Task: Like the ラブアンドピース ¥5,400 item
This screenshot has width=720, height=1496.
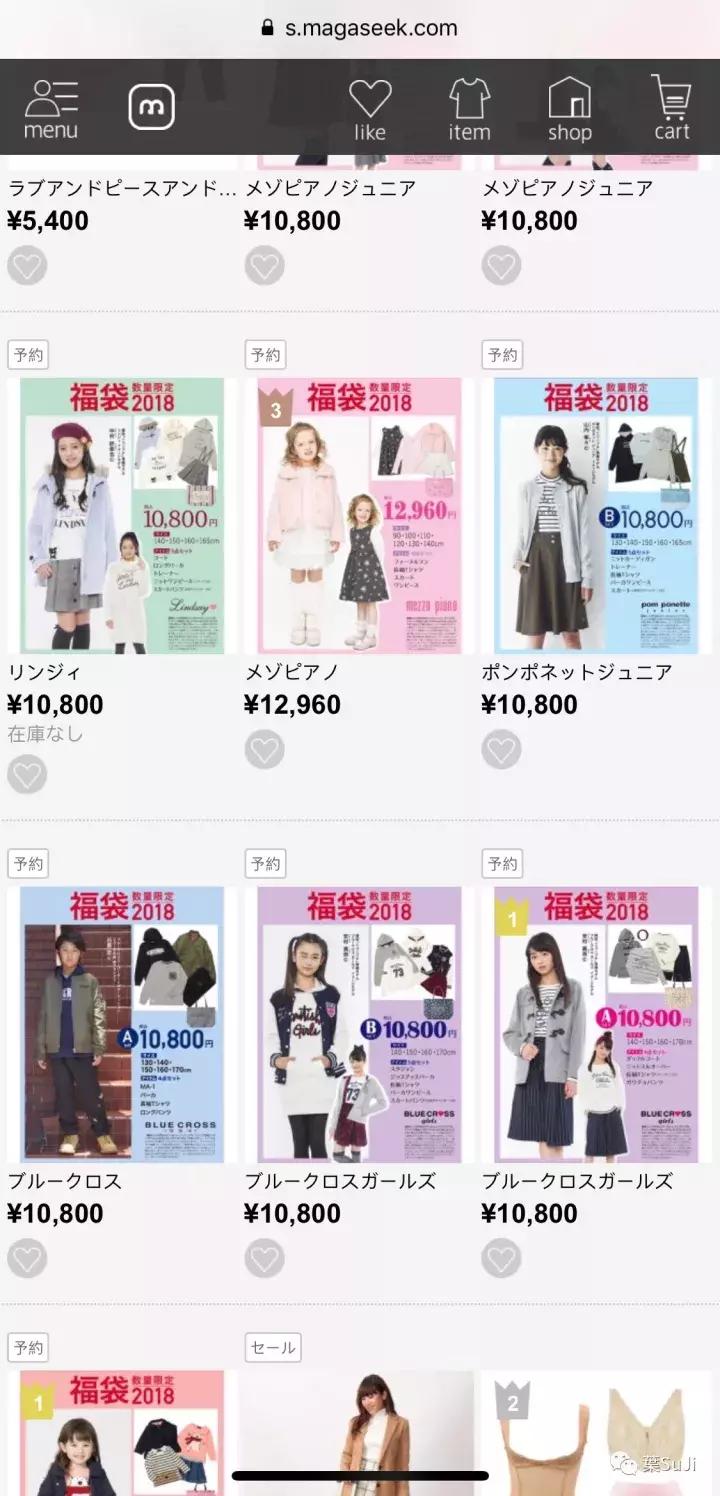Action: pos(27,265)
